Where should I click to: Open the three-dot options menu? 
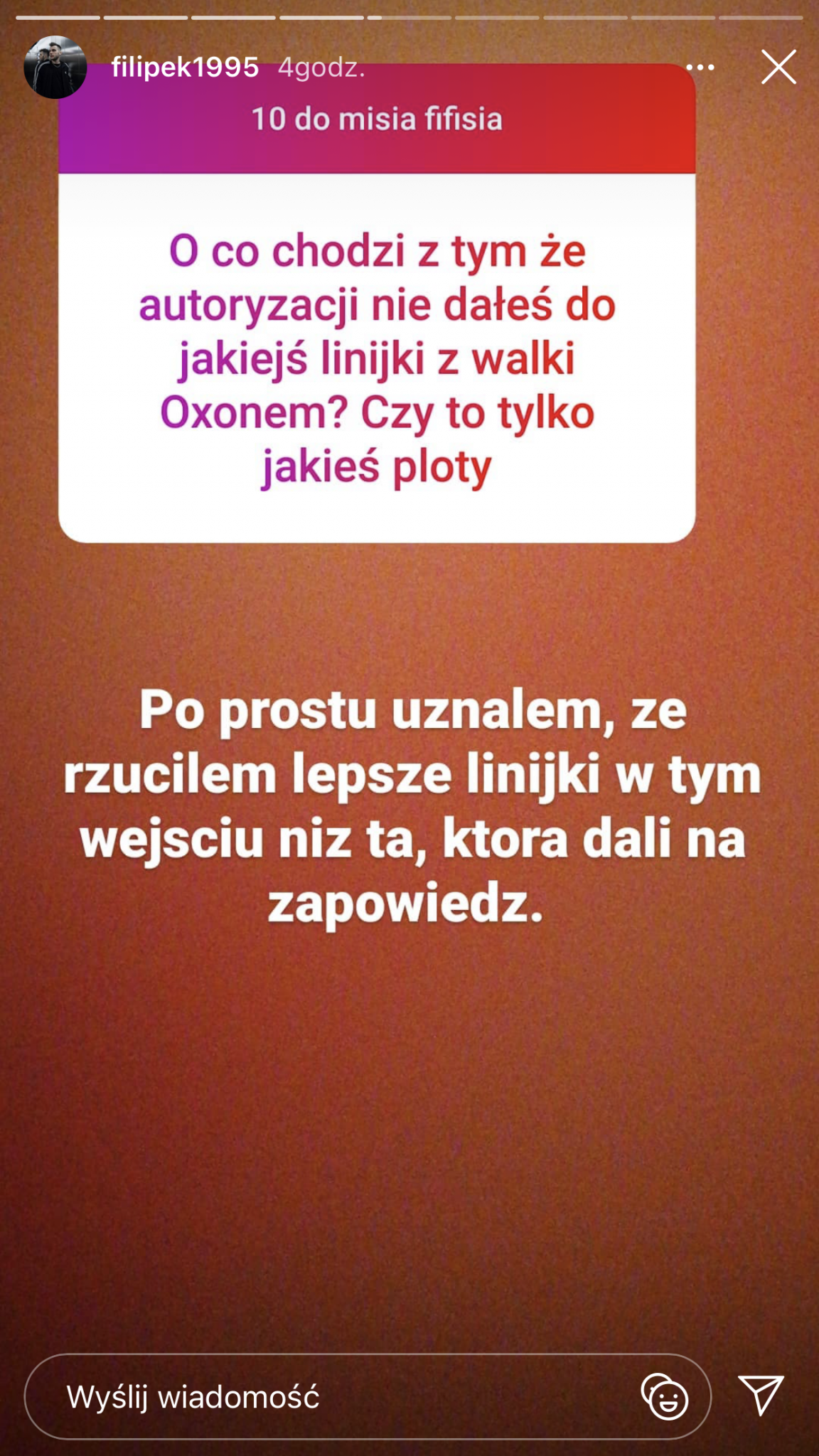tap(700, 68)
